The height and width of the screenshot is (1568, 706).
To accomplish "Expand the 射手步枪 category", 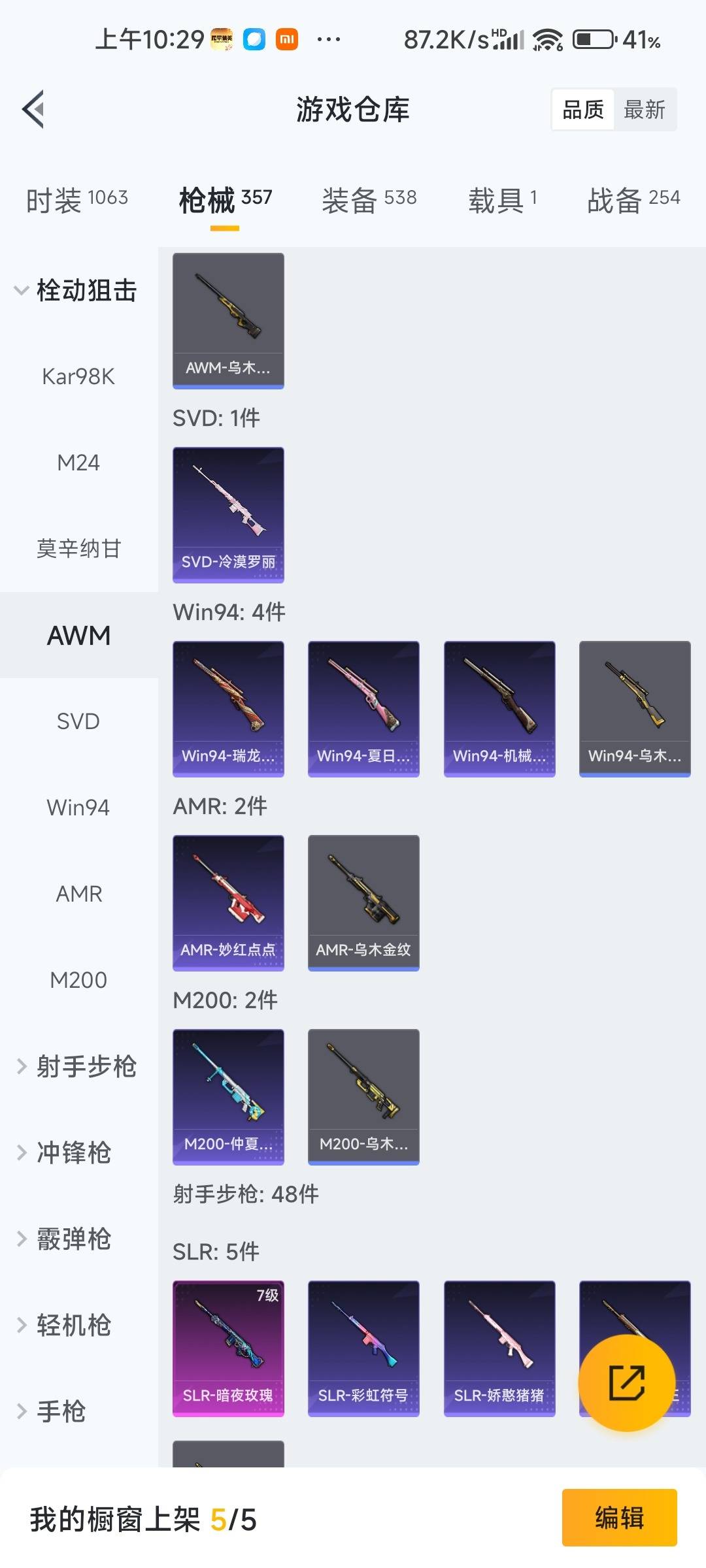I will point(77,1066).
